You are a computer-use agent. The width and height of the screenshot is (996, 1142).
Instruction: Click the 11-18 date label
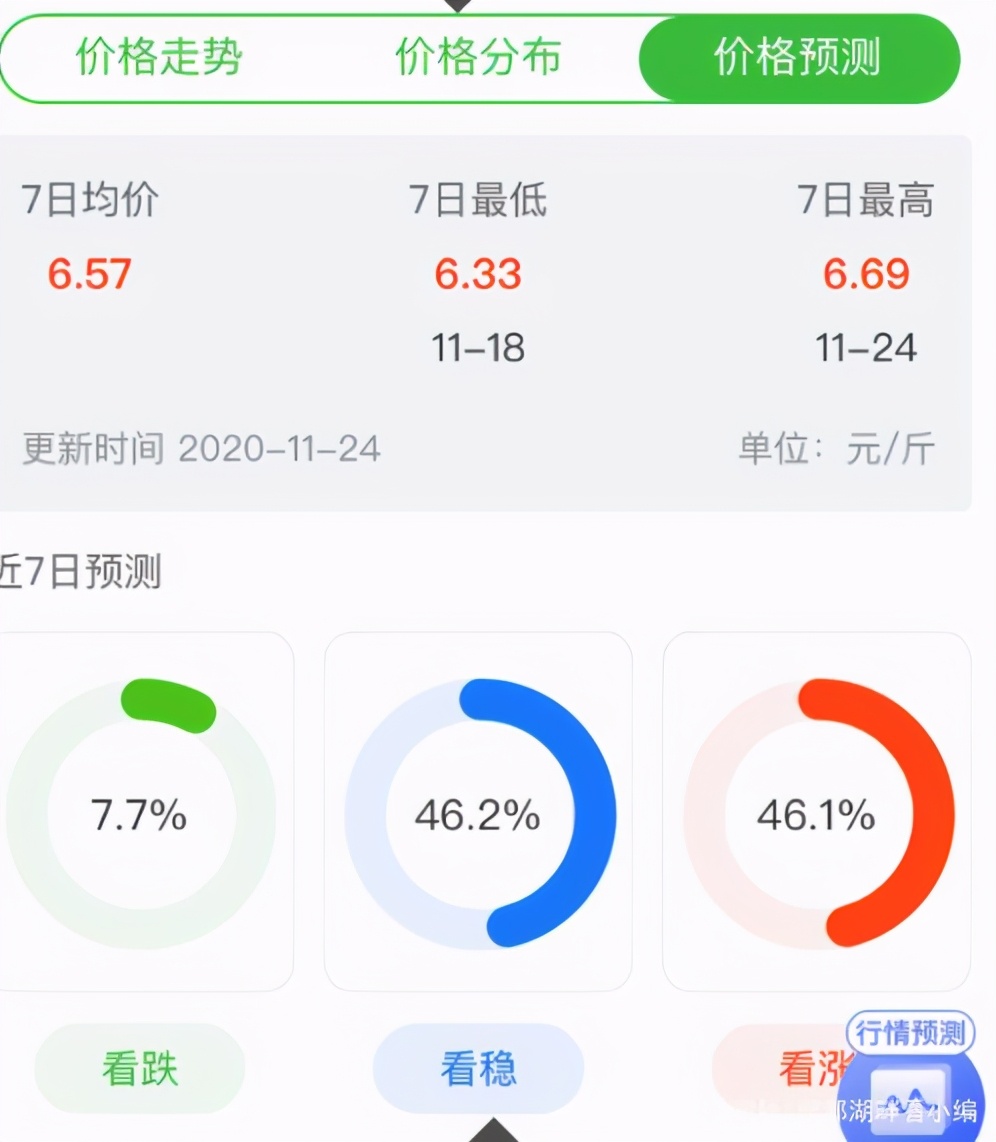coord(479,348)
